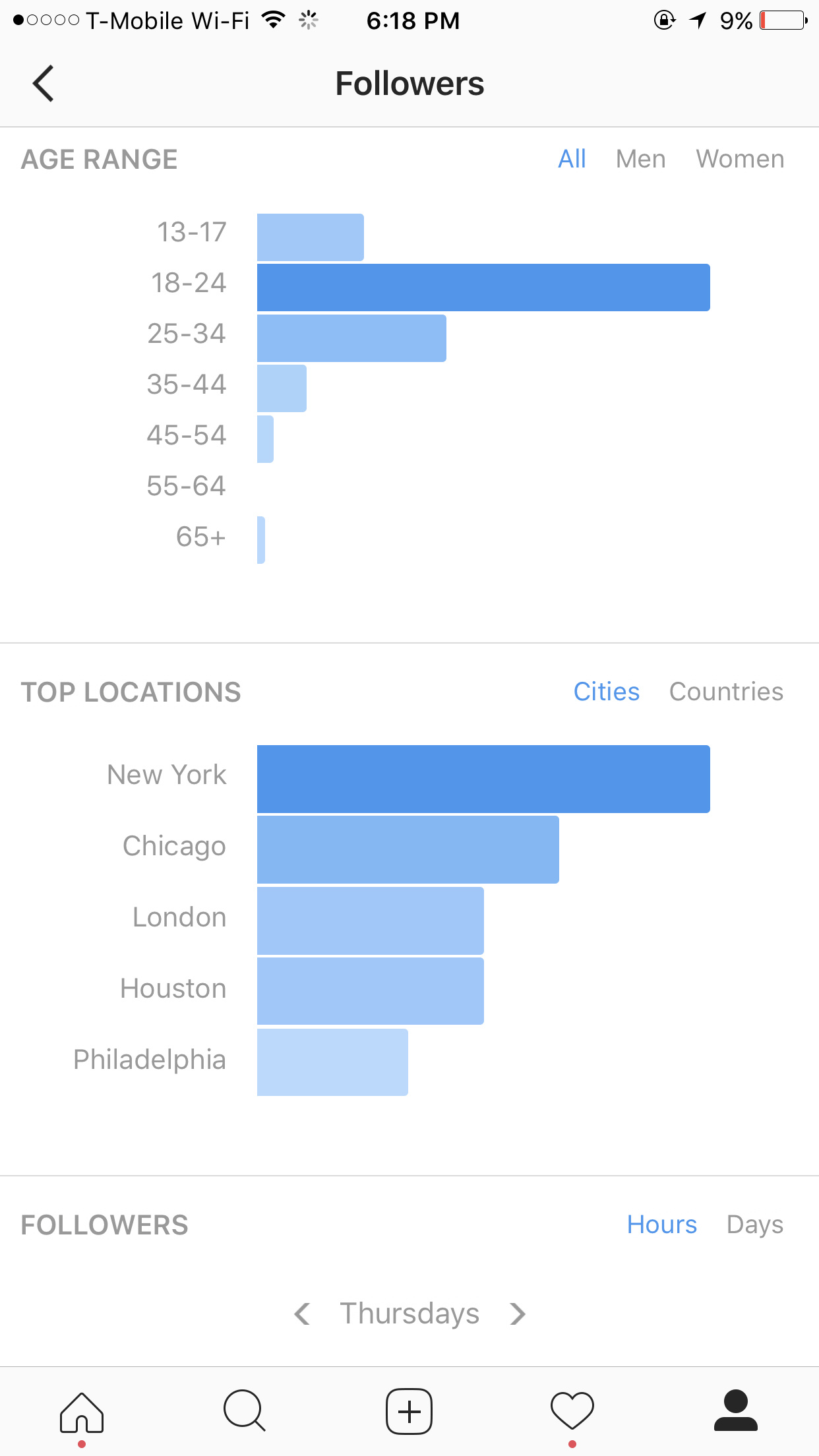Viewport: 819px width, 1456px height.
Task: Go to the day before Thursdays
Action: point(302,1314)
